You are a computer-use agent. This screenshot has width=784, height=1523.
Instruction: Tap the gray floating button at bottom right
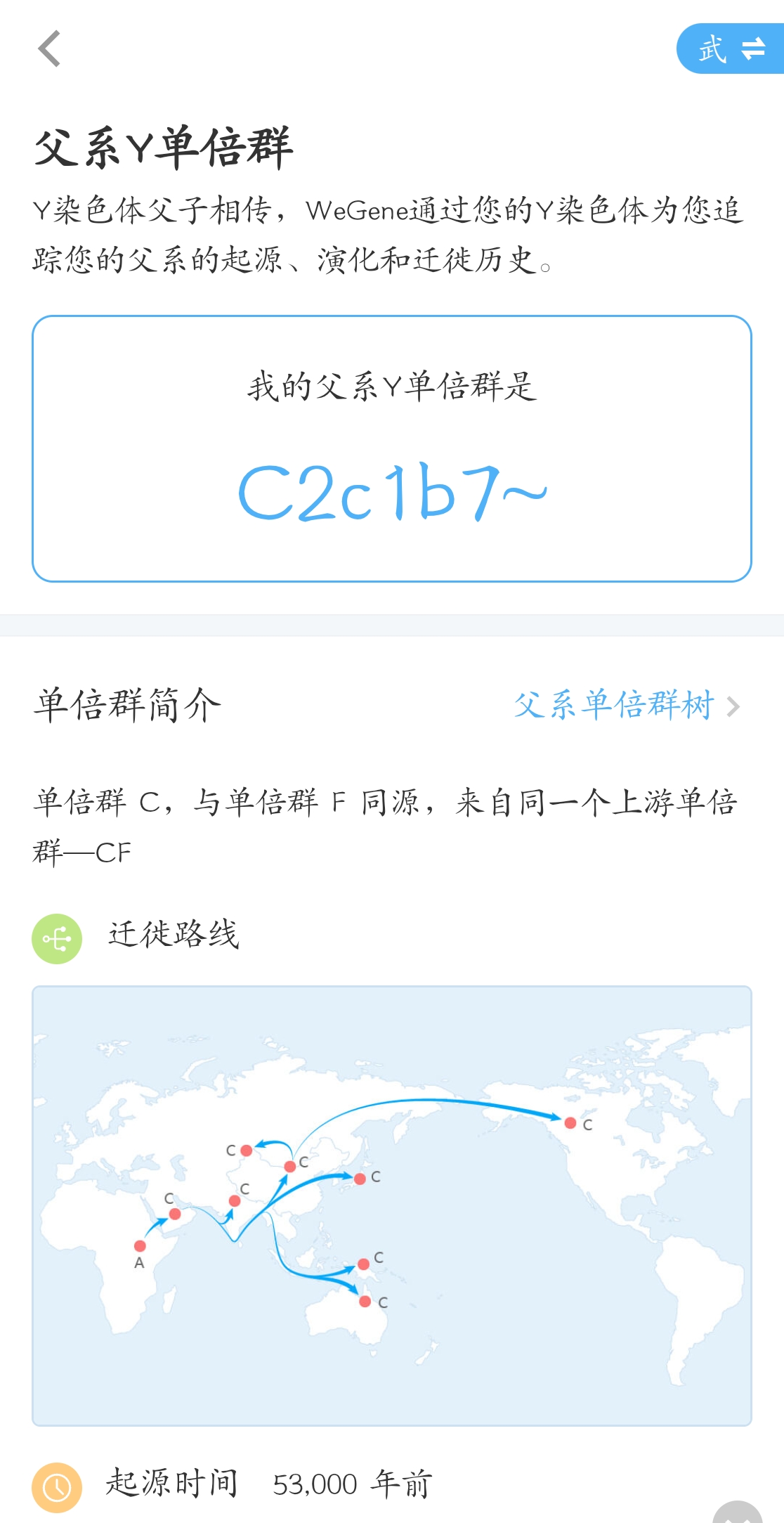click(738, 1512)
